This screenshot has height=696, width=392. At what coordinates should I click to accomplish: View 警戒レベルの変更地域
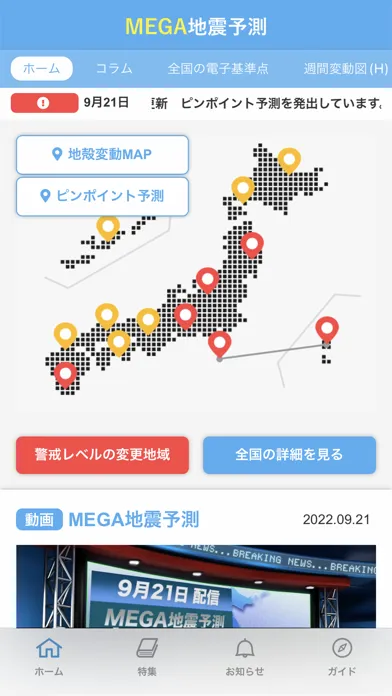(x=103, y=455)
